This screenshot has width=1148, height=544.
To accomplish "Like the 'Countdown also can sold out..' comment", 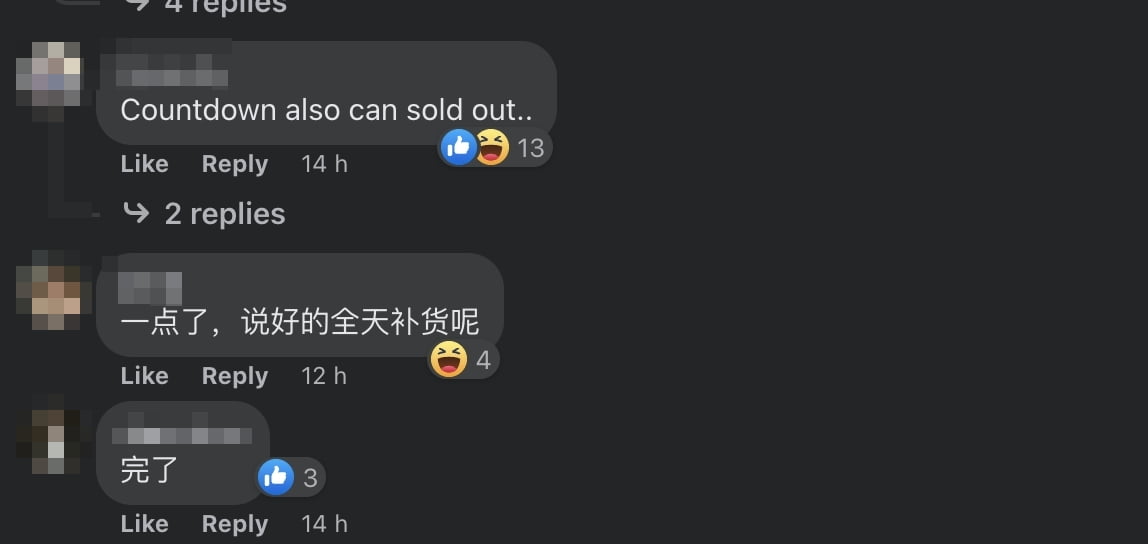I will 144,164.
